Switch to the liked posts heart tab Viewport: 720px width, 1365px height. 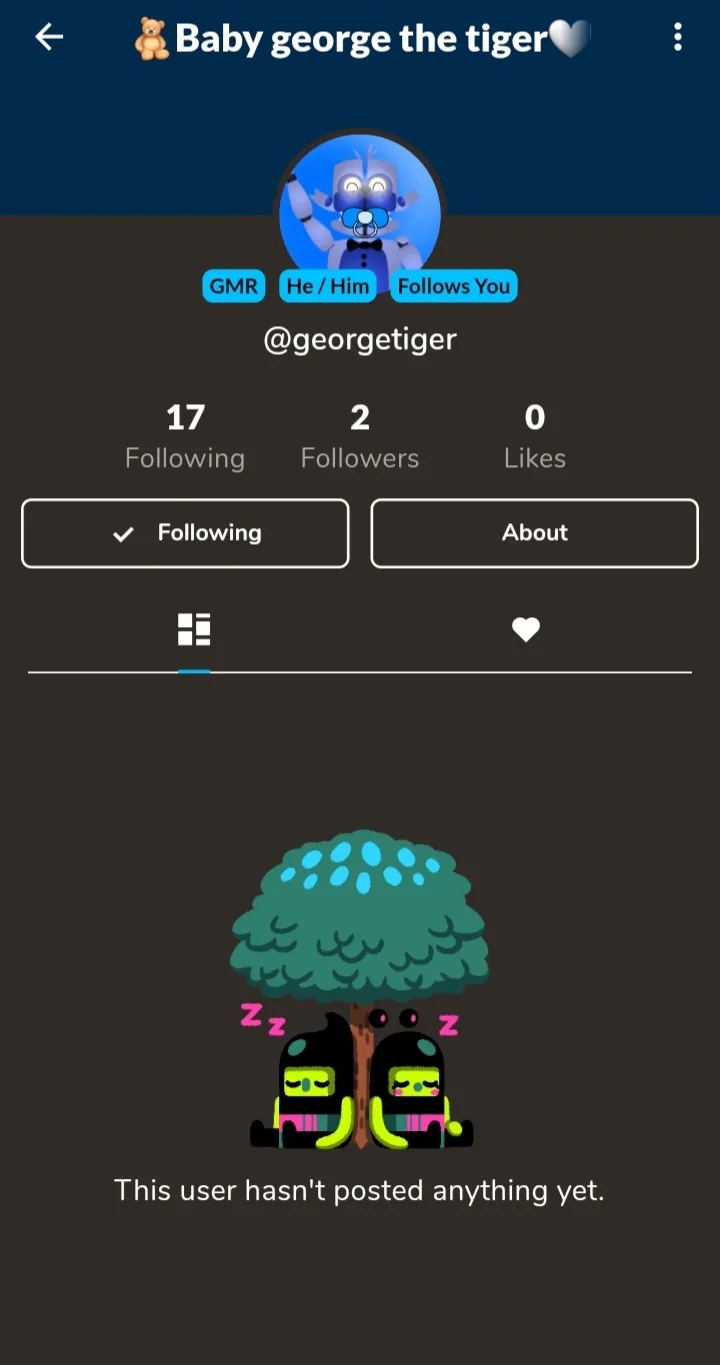click(x=526, y=630)
